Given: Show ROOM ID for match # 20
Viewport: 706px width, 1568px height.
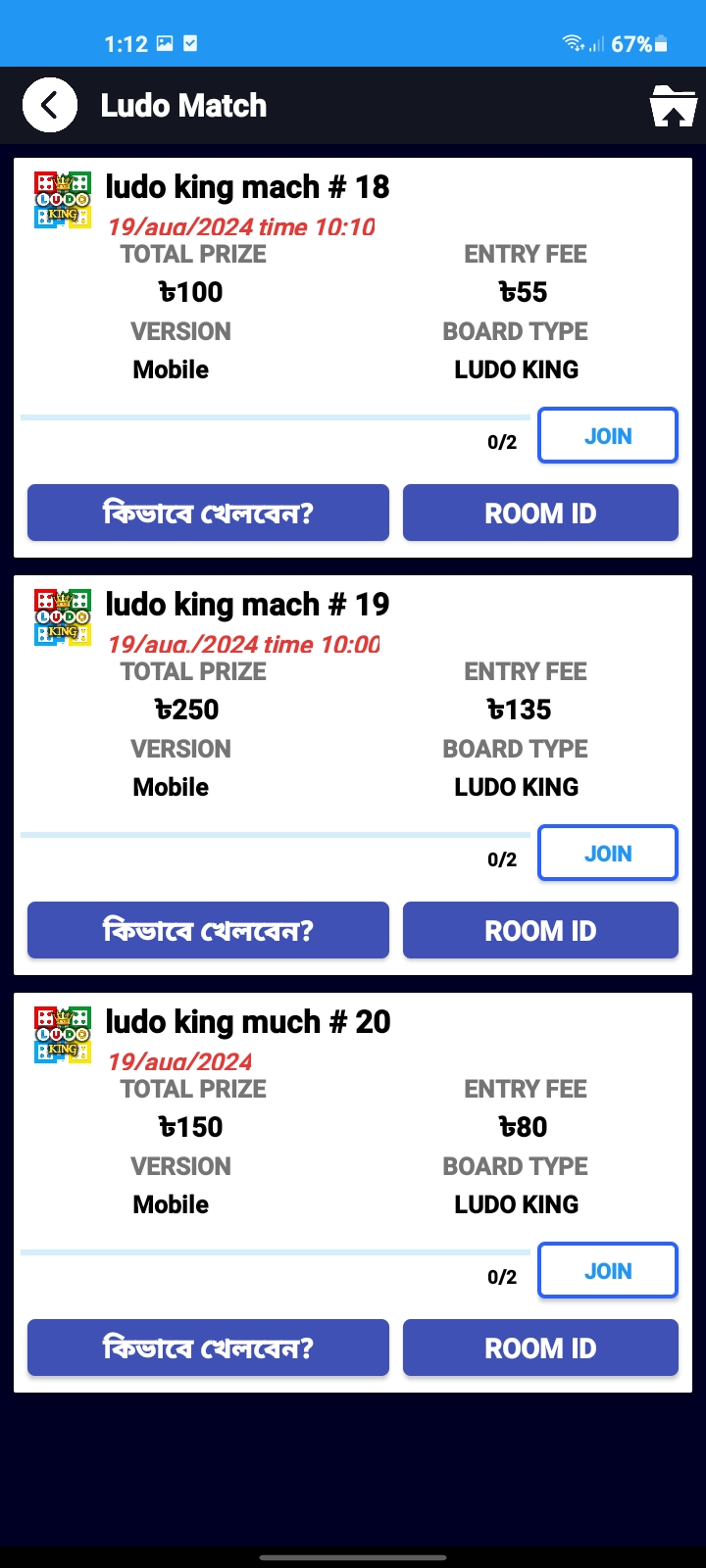Looking at the screenshot, I should tap(540, 1347).
